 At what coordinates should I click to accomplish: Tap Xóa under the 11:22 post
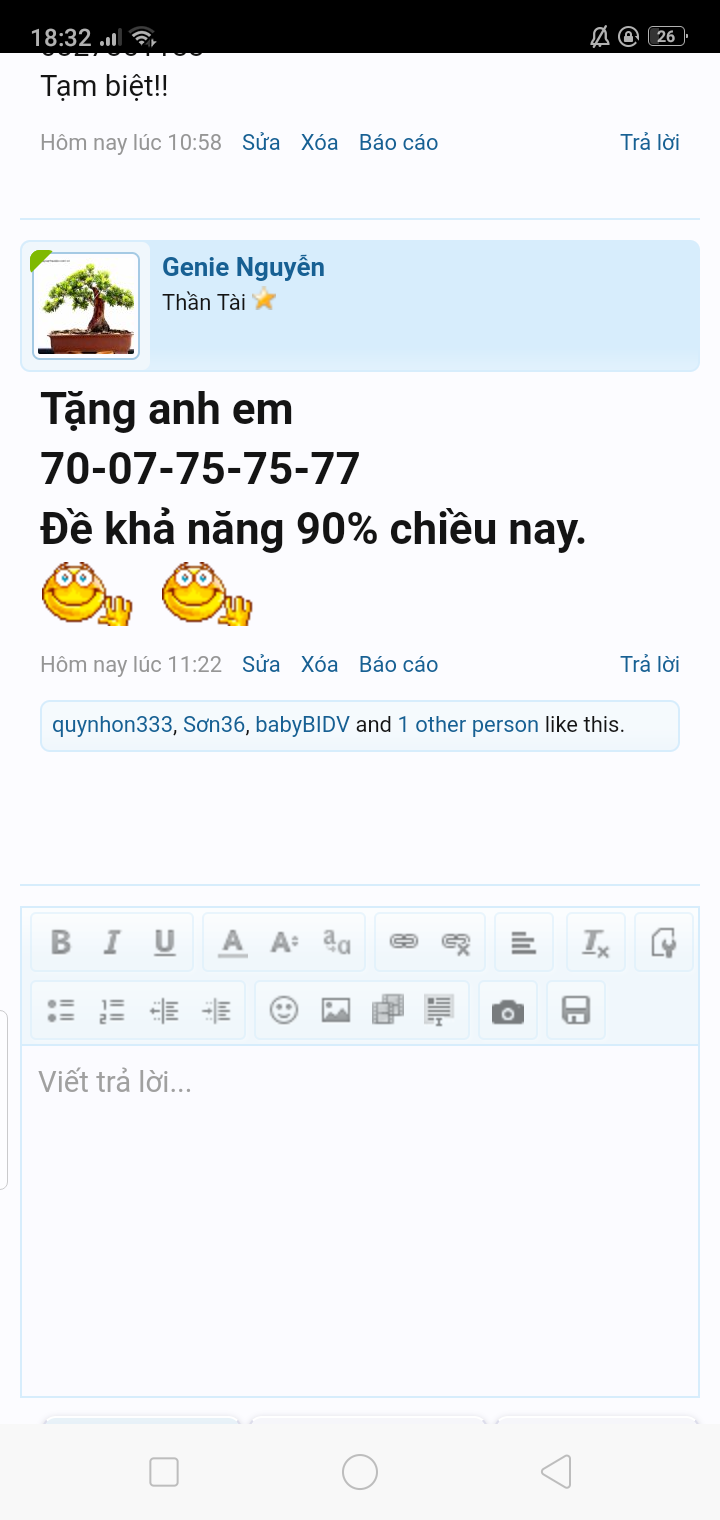pos(320,665)
